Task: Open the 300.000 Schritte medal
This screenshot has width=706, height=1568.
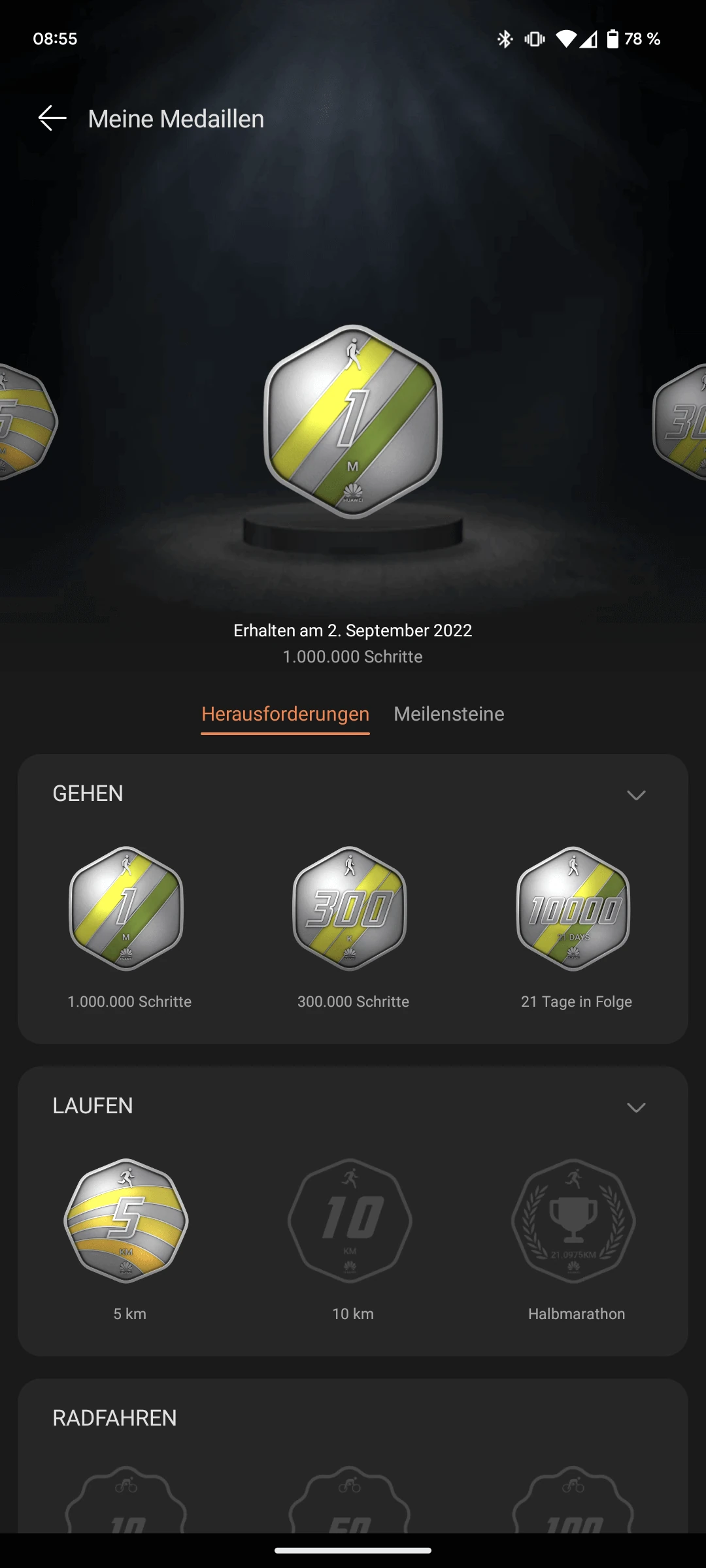Action: click(x=350, y=908)
